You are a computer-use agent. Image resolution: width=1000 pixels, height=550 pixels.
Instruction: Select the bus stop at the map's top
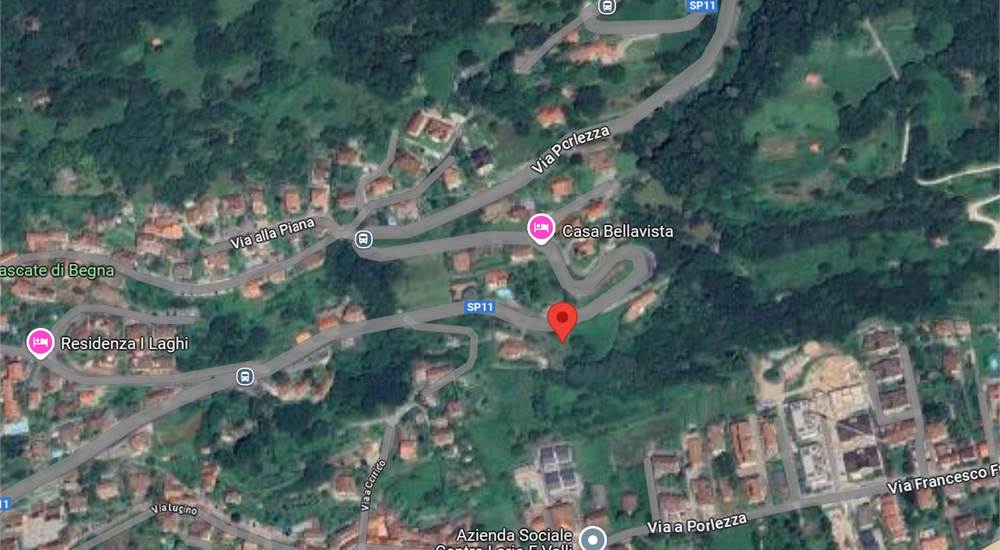click(x=606, y=7)
